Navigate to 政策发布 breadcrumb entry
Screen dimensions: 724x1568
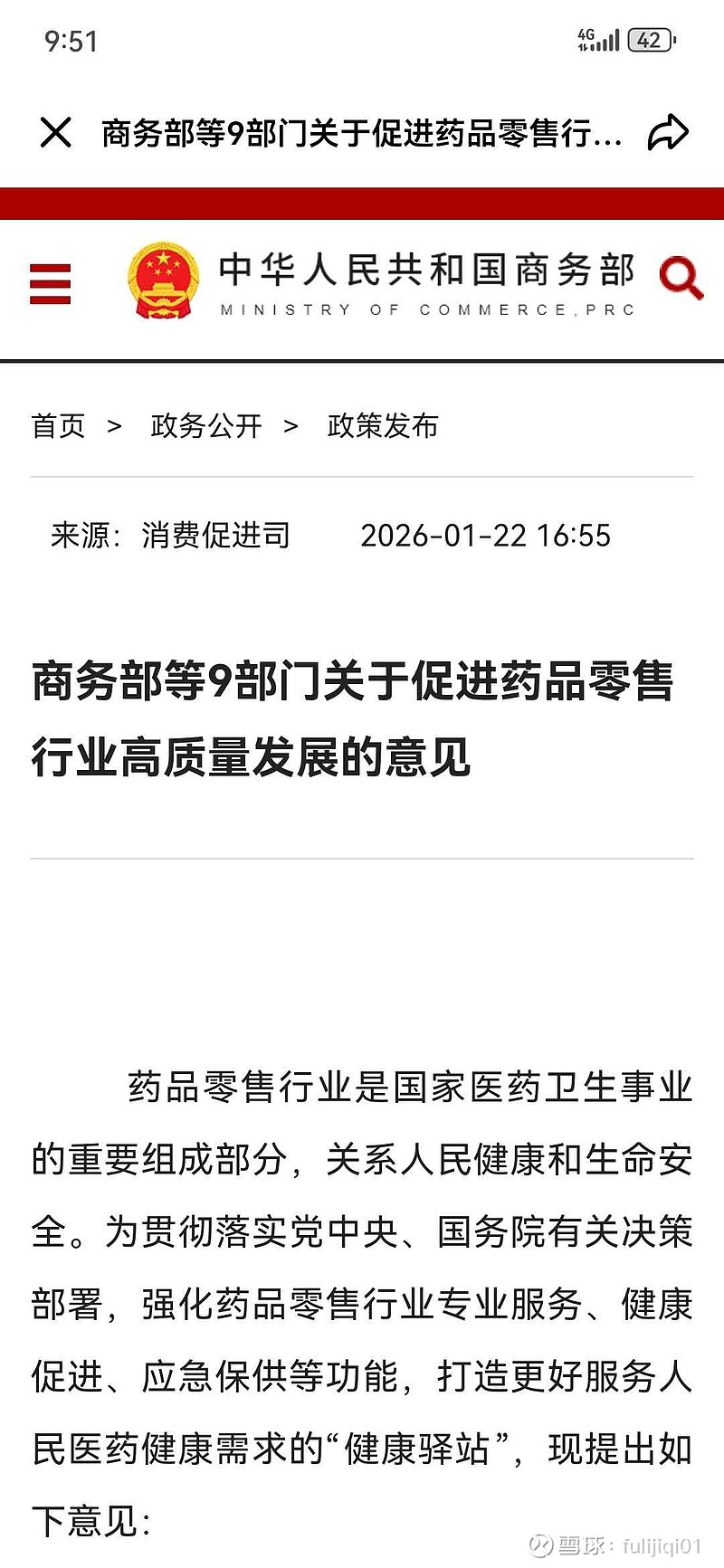point(380,426)
